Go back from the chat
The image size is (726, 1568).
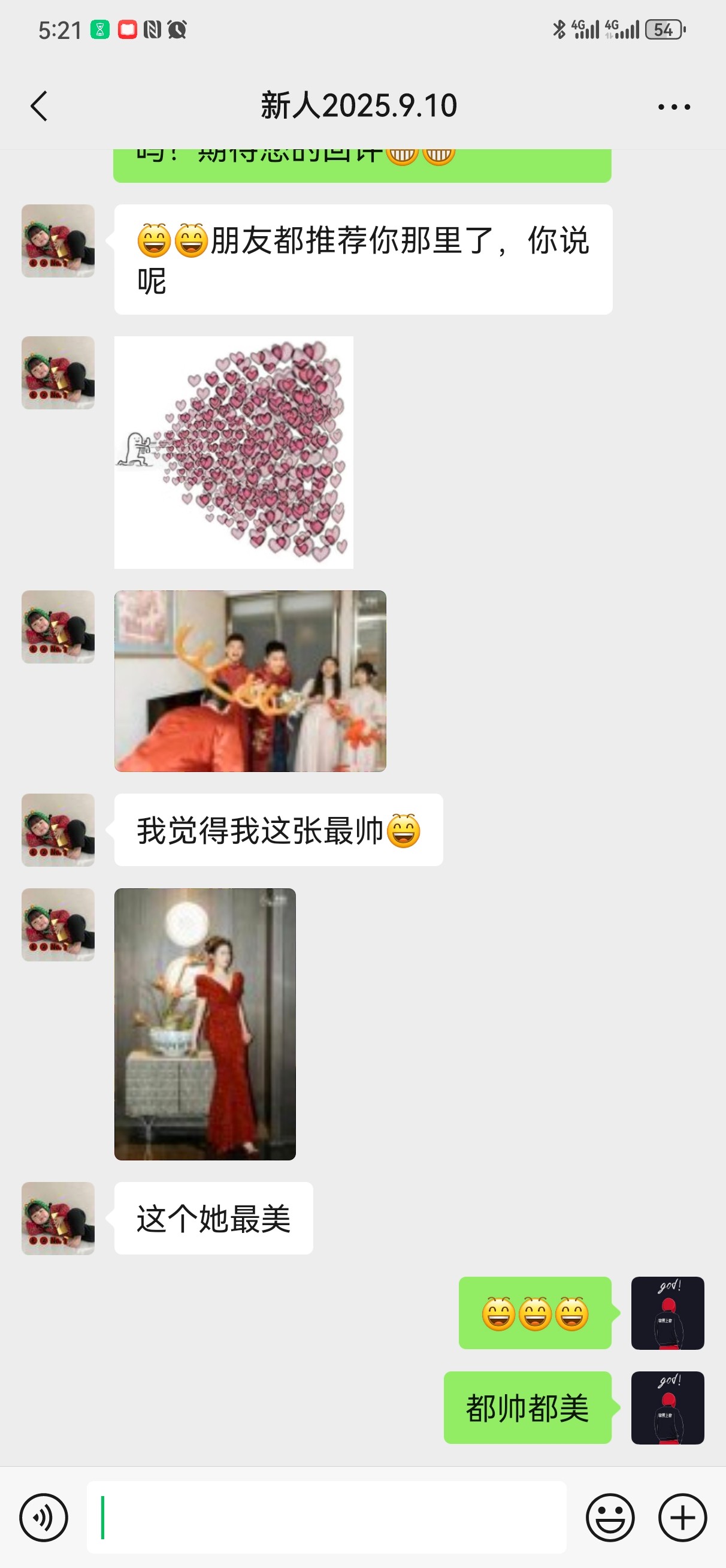point(39,107)
